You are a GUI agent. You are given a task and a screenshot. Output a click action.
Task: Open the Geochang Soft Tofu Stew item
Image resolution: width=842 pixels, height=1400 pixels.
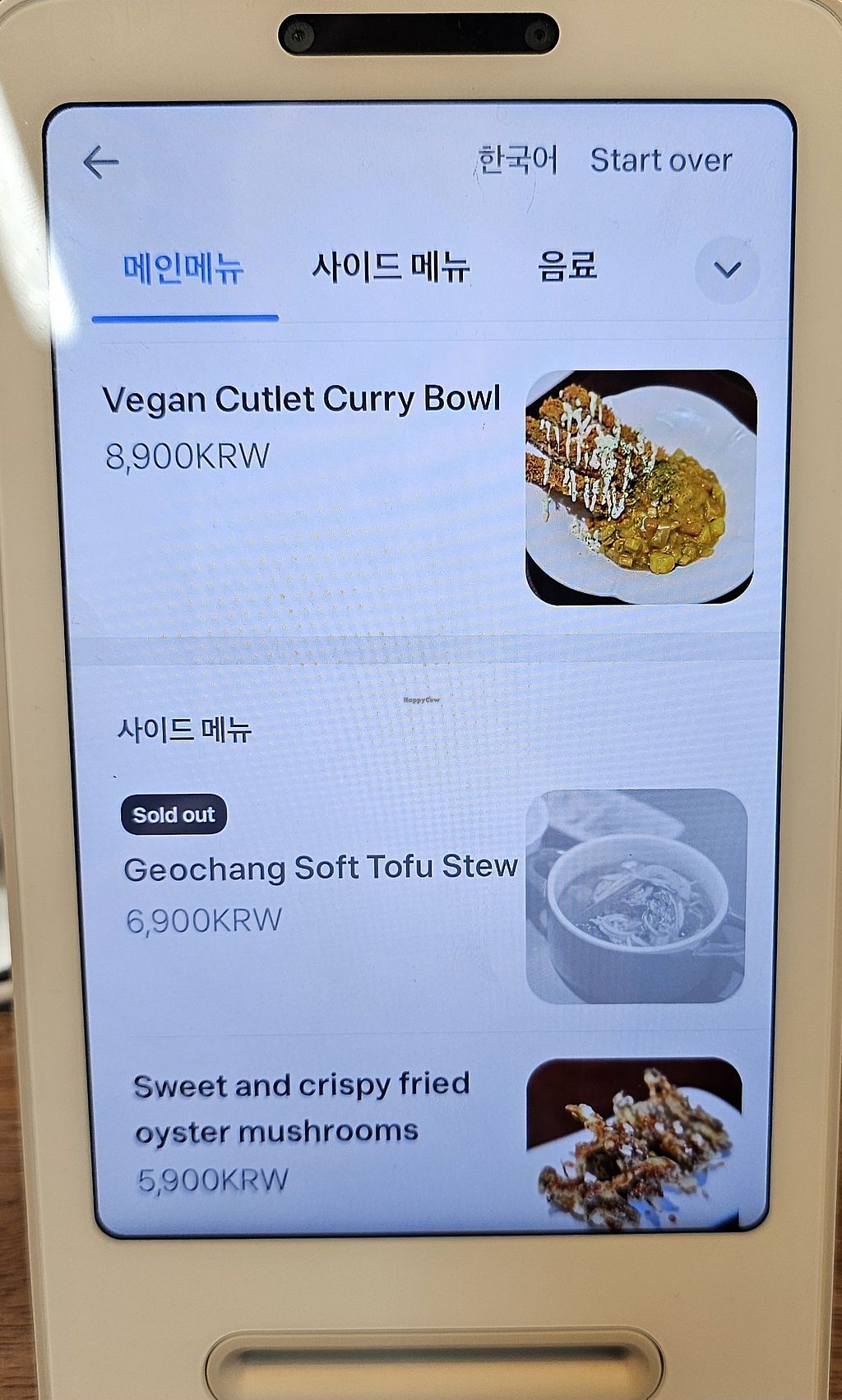point(320,869)
